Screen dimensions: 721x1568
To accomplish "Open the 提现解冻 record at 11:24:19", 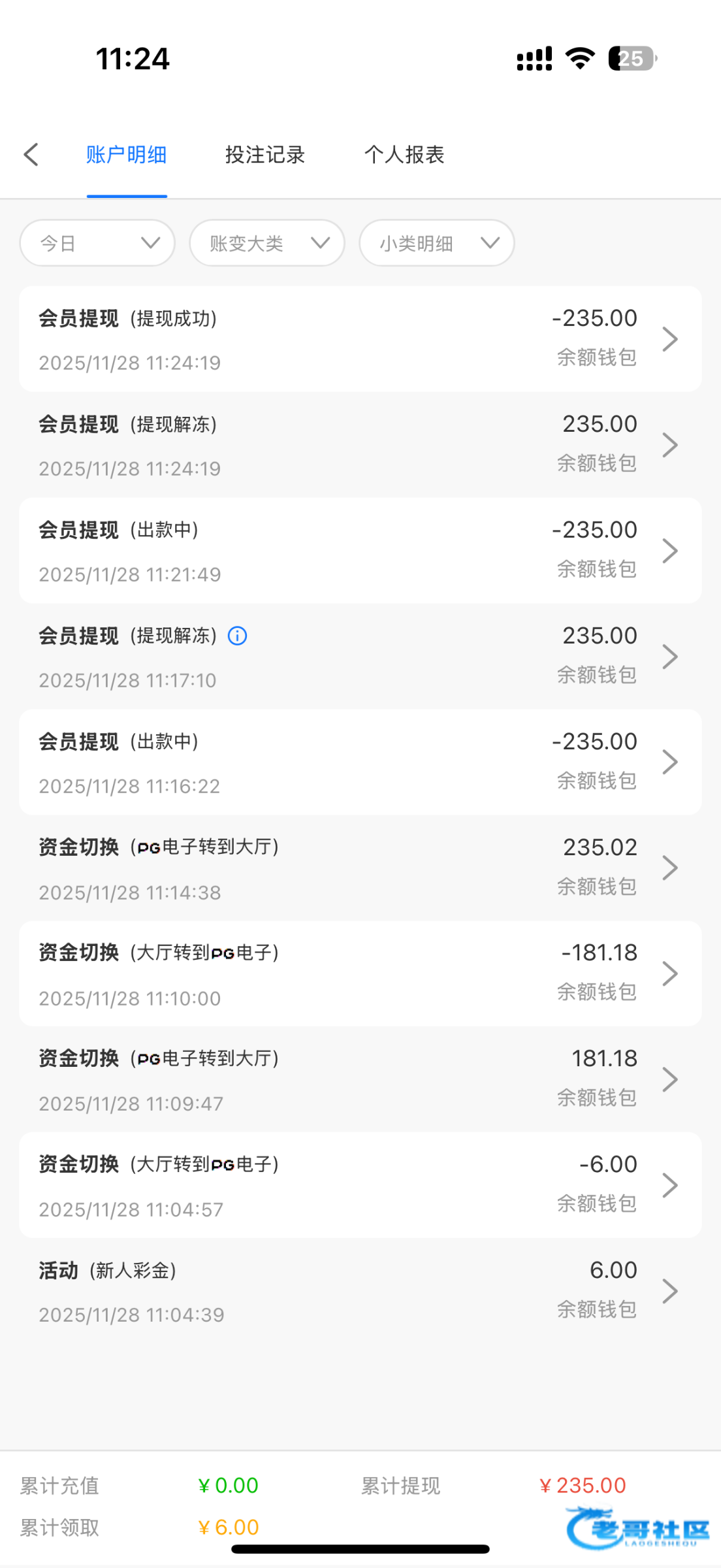I will 360,445.
